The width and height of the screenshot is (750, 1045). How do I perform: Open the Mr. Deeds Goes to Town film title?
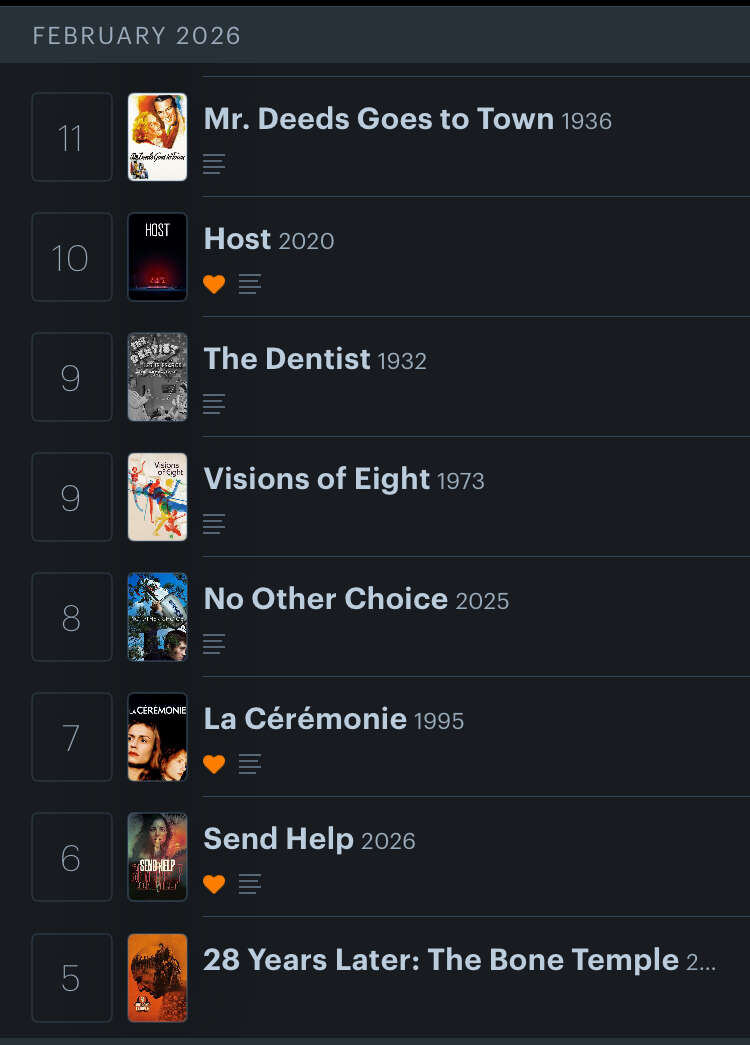coord(378,119)
